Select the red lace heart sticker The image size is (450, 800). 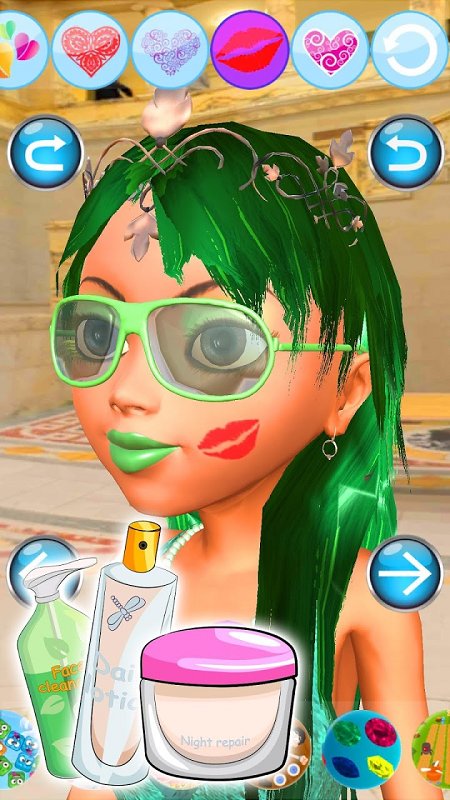click(x=91, y=49)
